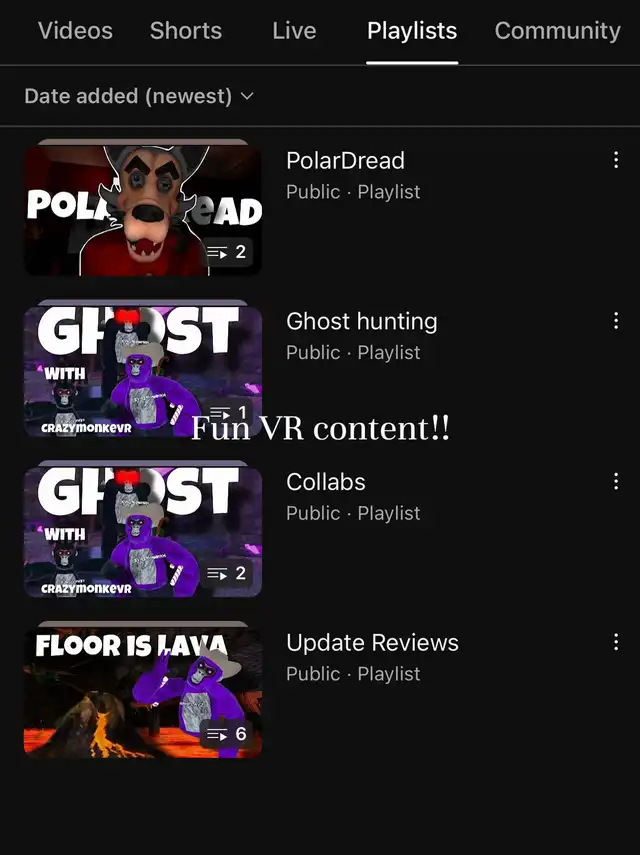Expand the Date added (newest) sort dropdown
Viewport: 640px width, 855px height.
click(x=139, y=96)
